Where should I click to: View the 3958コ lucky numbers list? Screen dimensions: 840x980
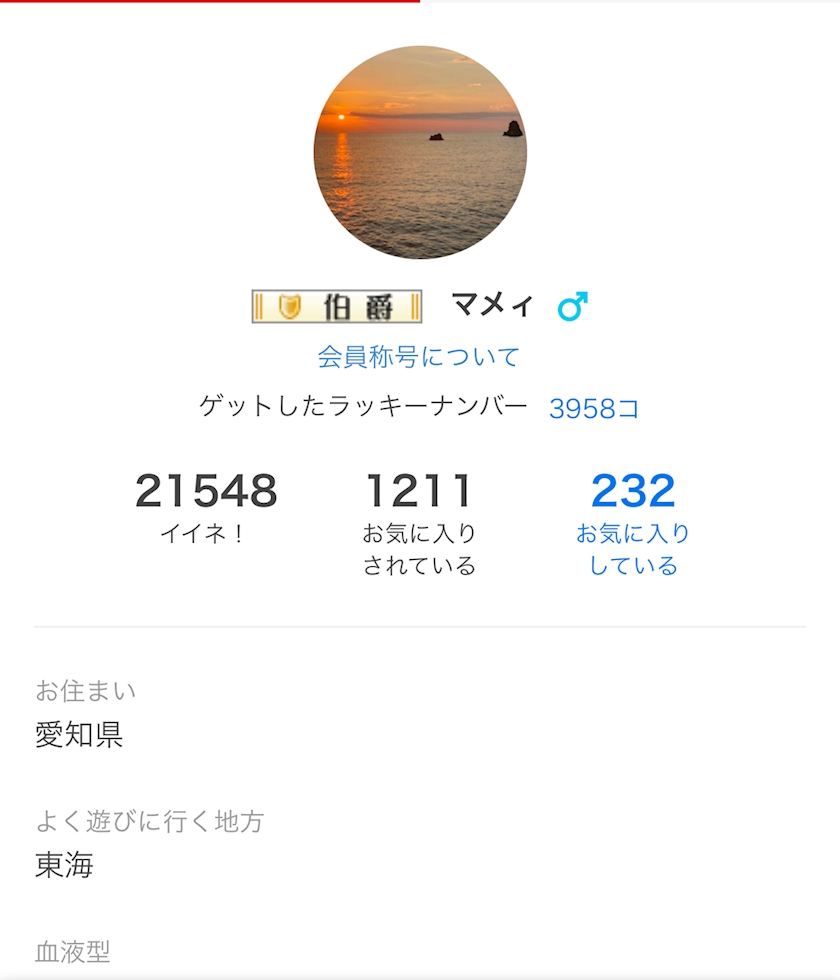594,408
